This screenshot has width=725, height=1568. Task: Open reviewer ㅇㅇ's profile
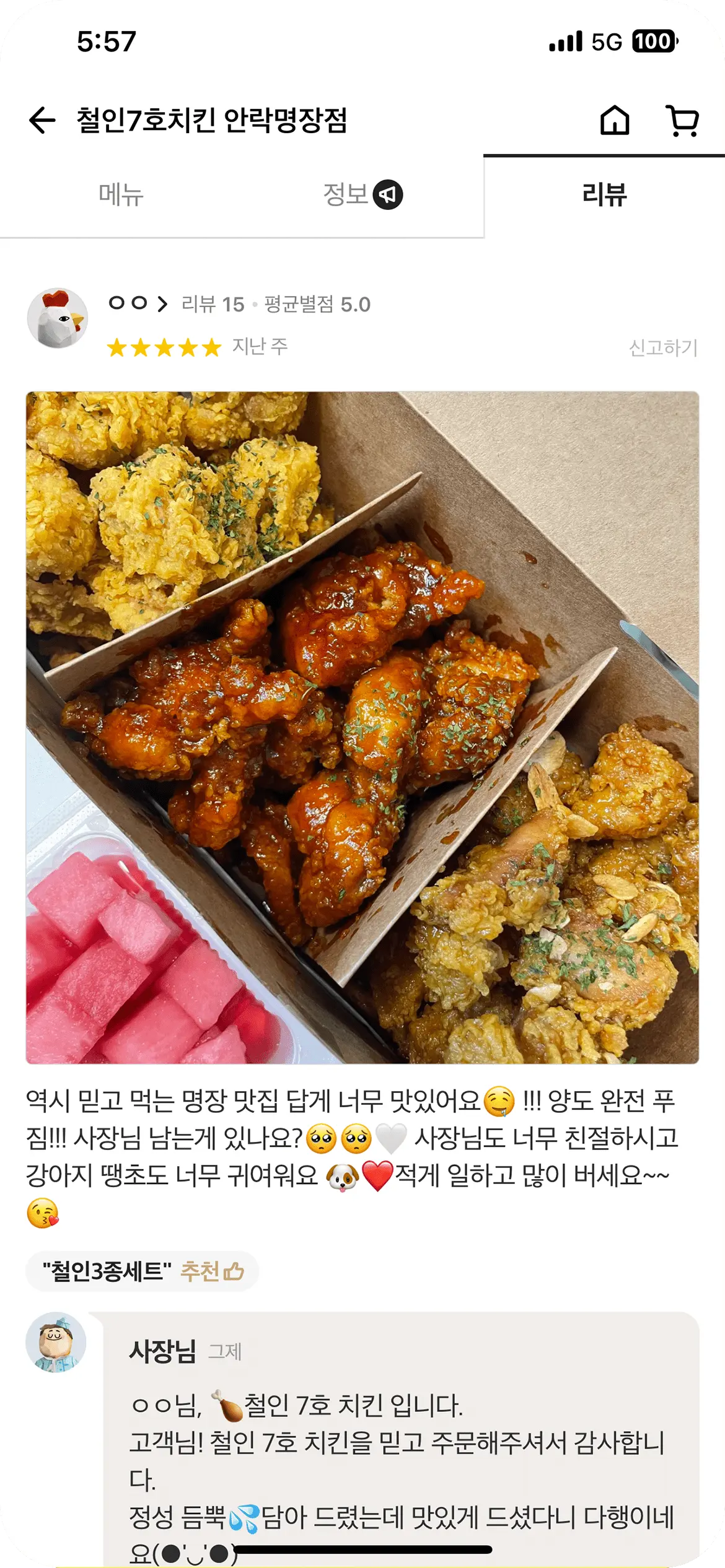click(x=138, y=304)
